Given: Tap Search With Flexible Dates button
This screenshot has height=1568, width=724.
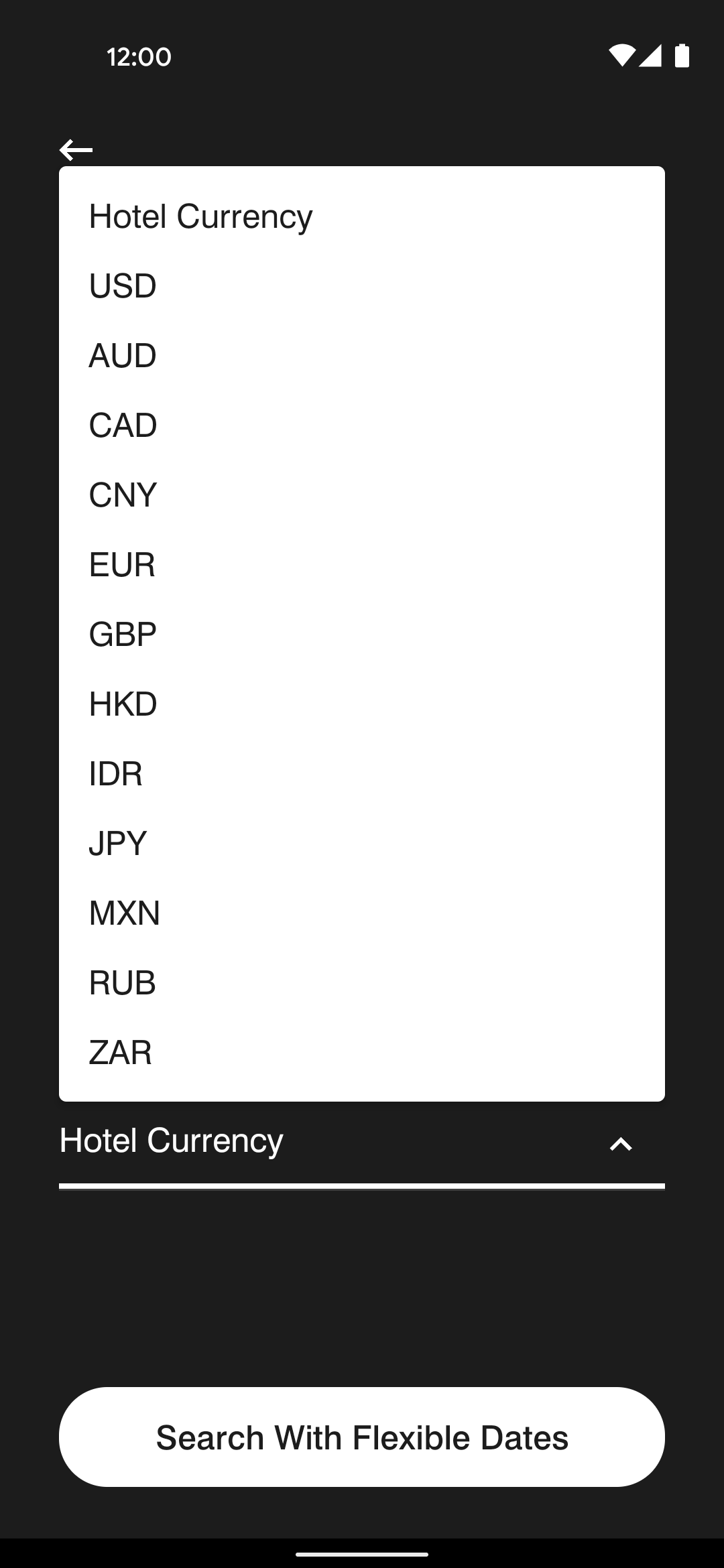Looking at the screenshot, I should click(362, 1437).
